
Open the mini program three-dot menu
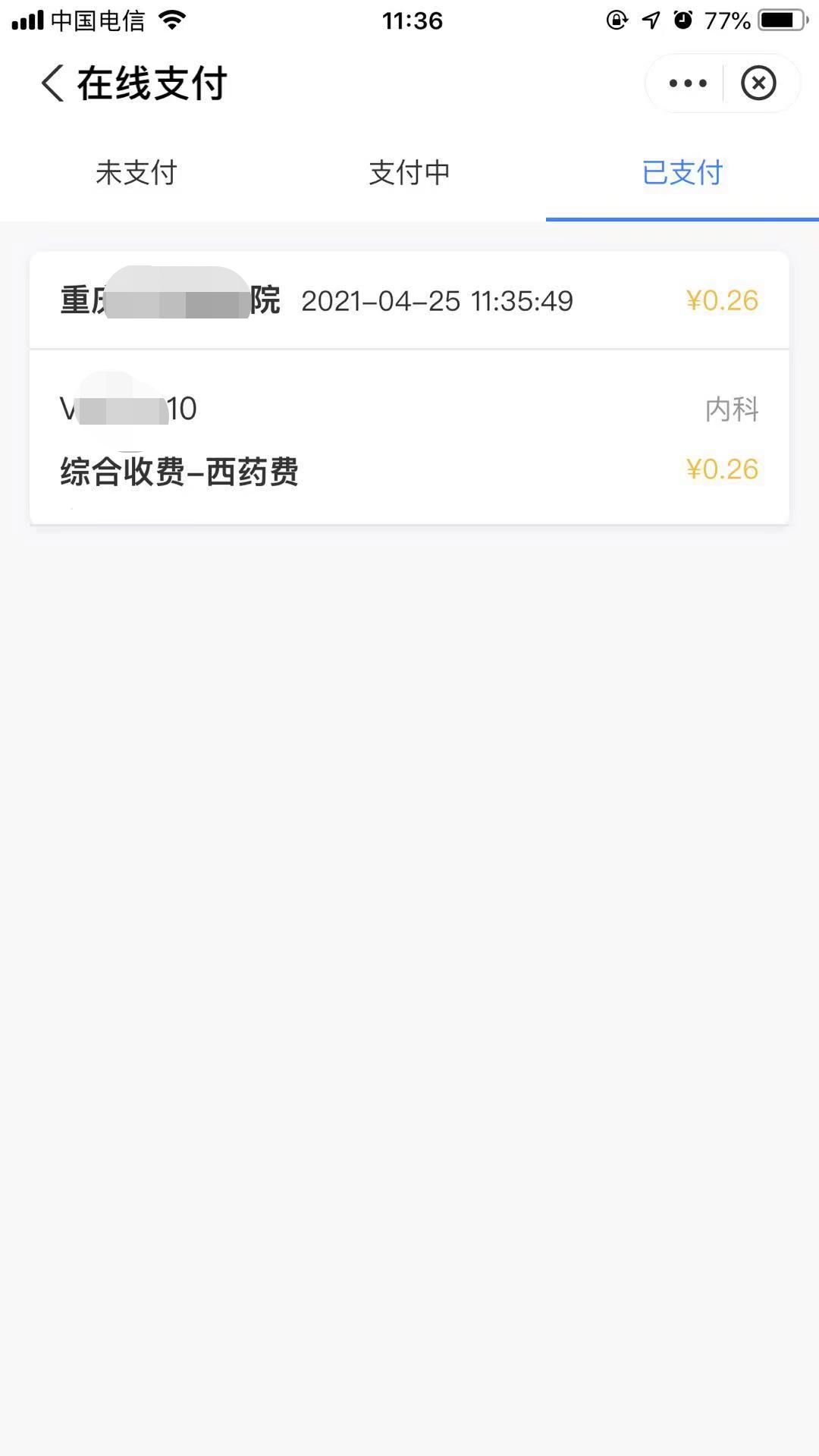687,83
